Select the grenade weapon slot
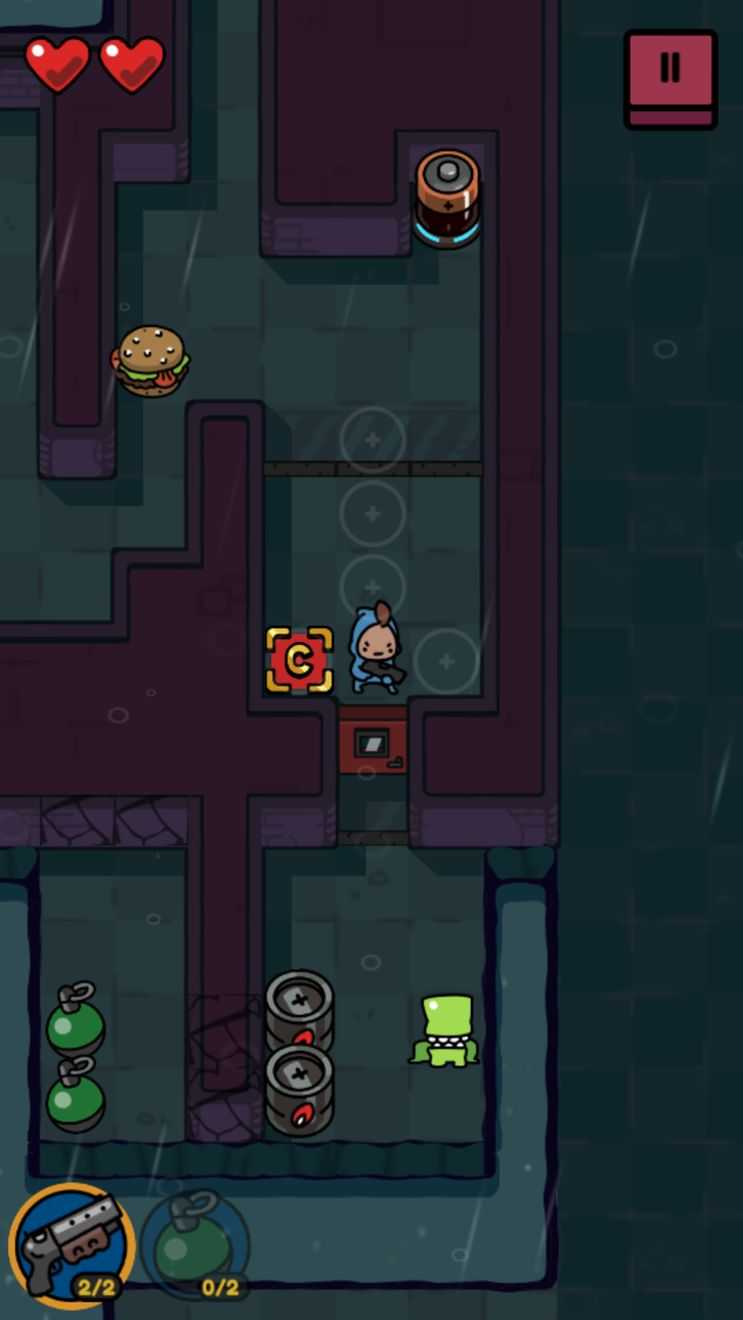 click(x=194, y=1245)
